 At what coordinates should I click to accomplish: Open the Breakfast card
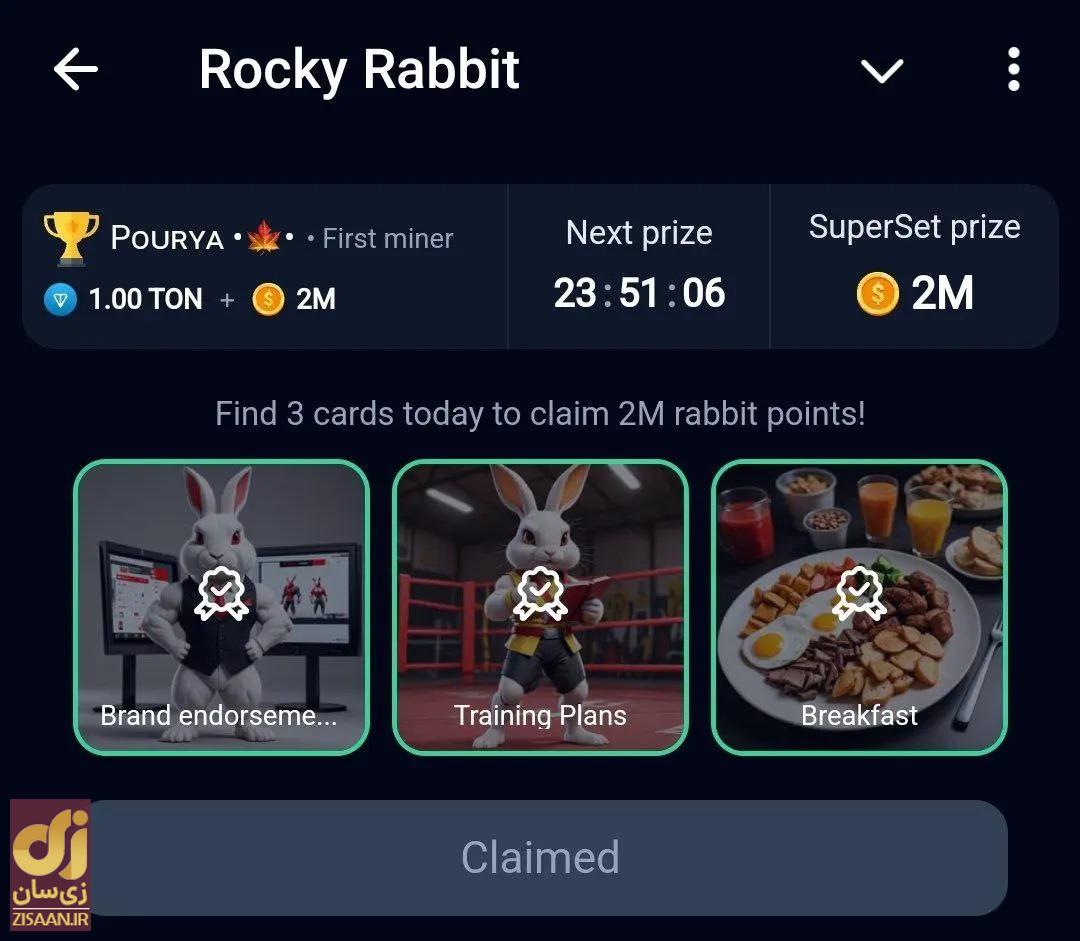coord(859,607)
